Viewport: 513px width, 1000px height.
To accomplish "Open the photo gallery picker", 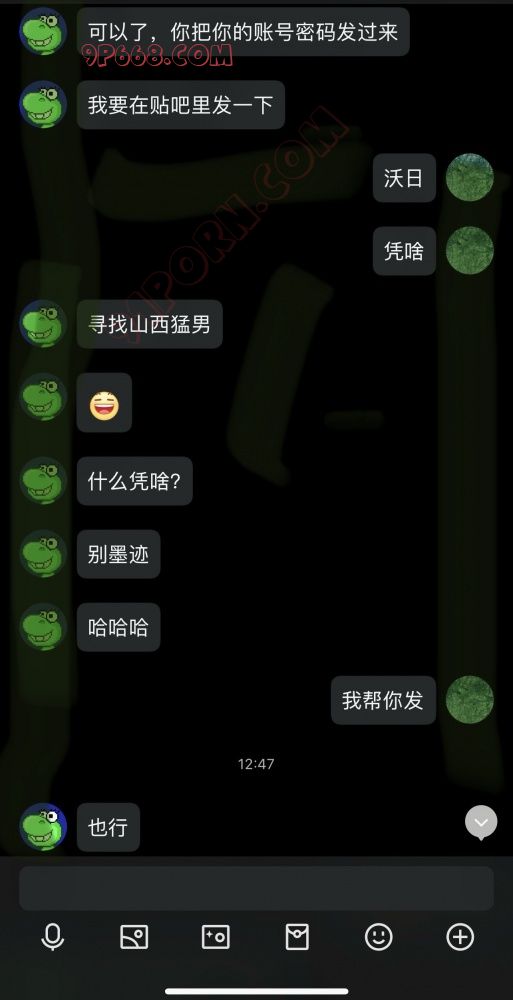I will point(134,937).
